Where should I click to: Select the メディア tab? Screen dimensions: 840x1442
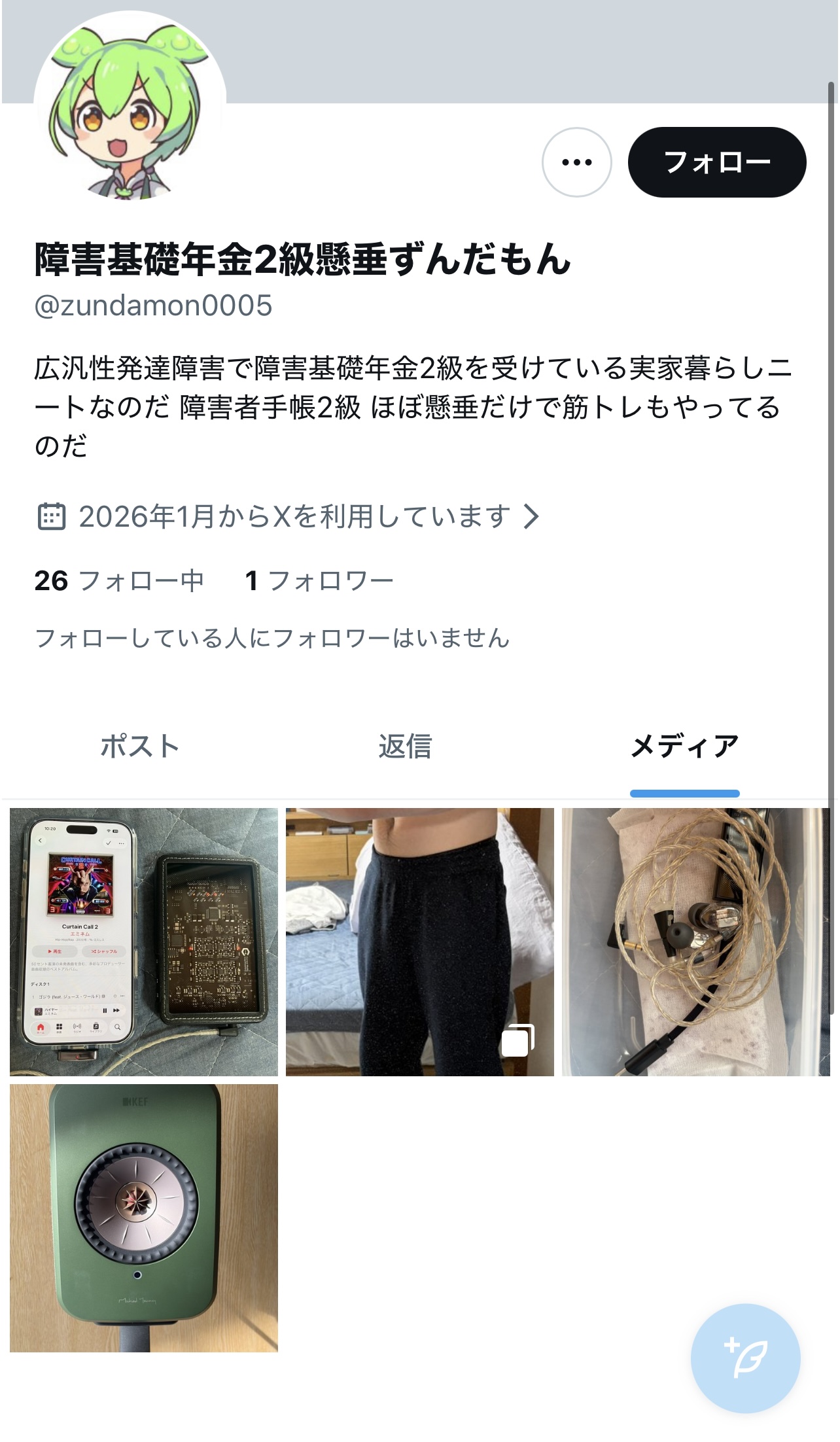[684, 747]
